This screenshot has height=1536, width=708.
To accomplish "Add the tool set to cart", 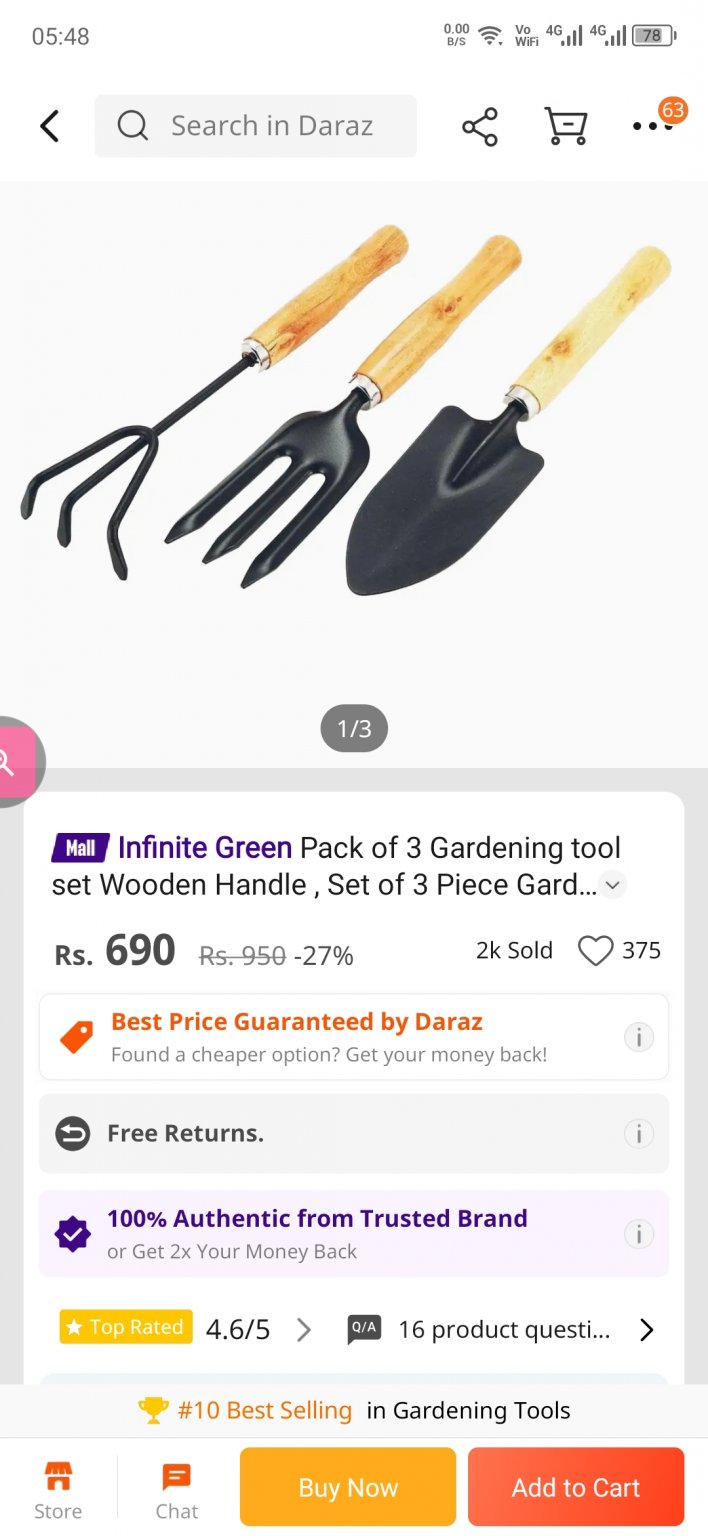I will coord(576,1487).
